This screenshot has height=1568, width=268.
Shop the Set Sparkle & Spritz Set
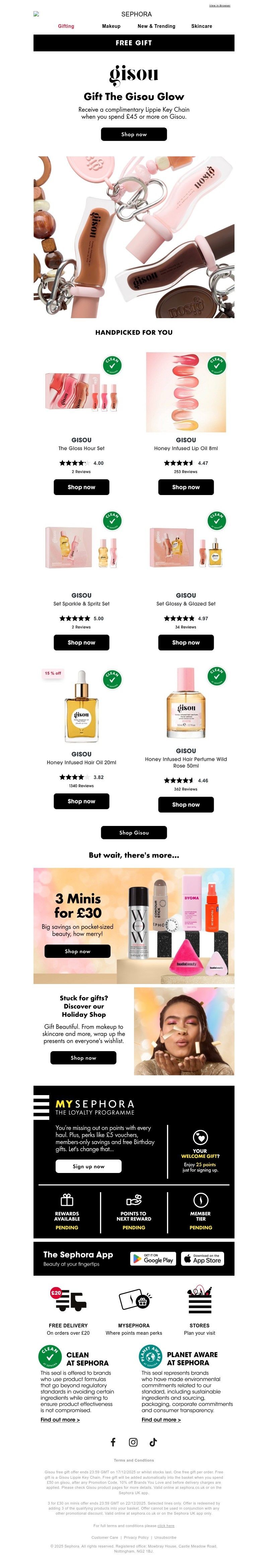coord(81,642)
